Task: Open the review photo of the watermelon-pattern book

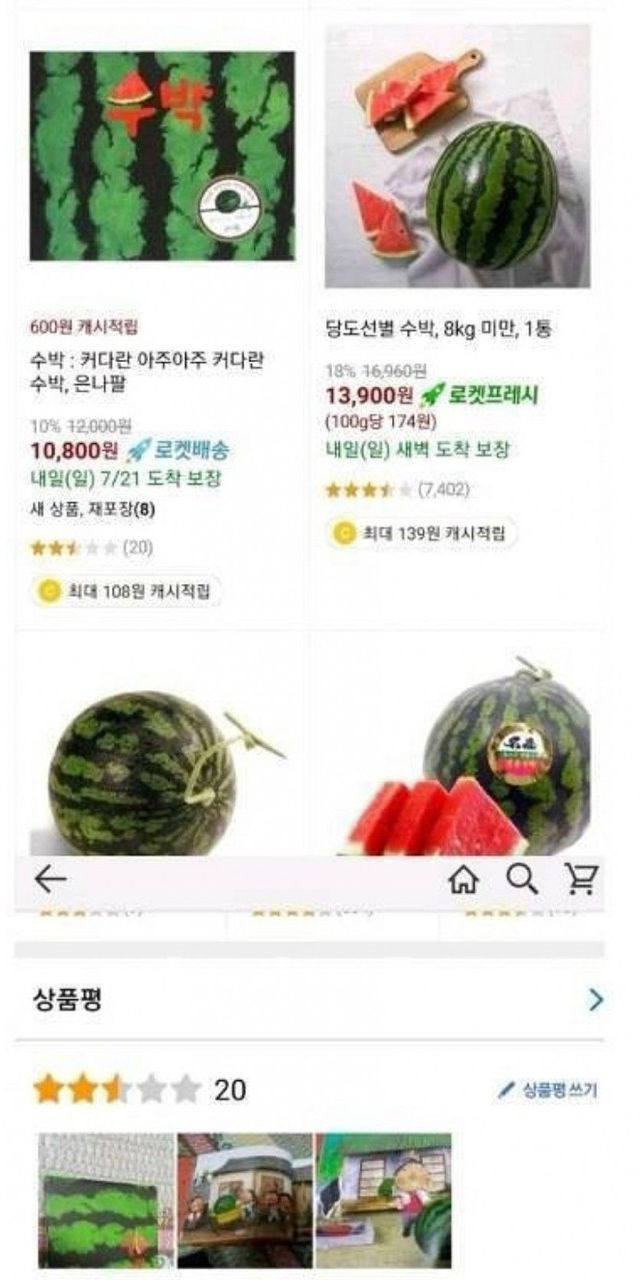Action: tap(105, 1200)
